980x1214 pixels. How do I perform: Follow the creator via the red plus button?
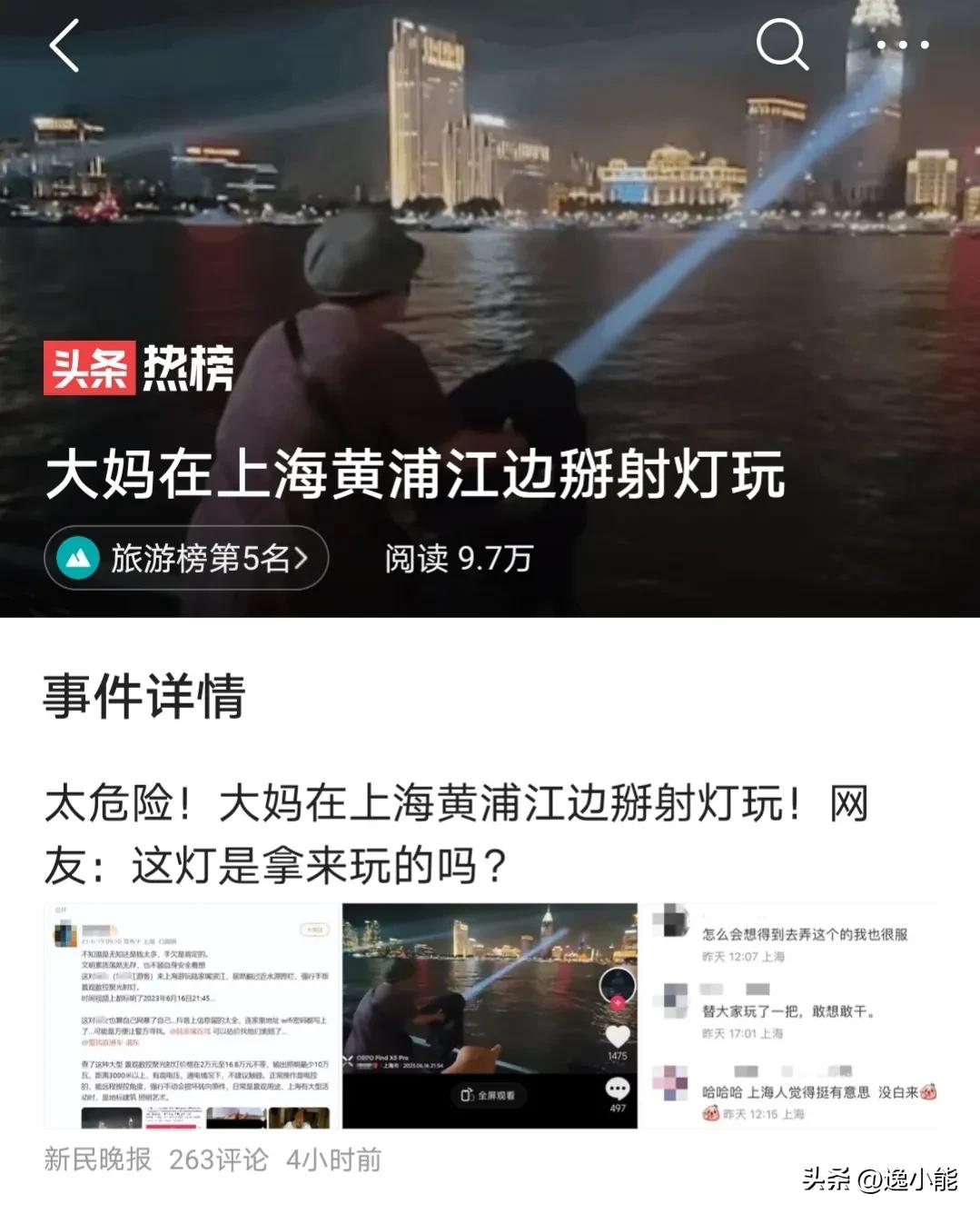(x=618, y=1001)
